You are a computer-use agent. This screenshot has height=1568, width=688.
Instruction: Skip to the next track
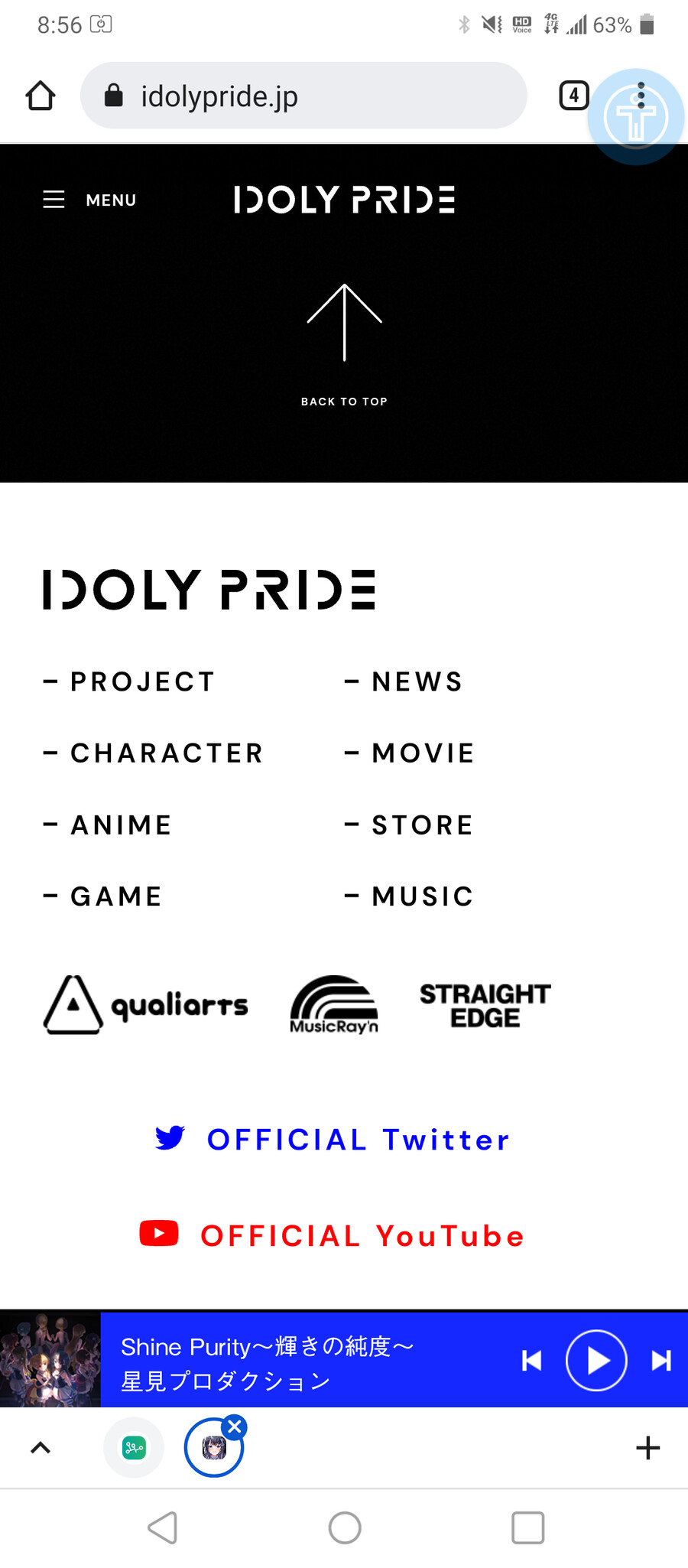click(660, 1361)
